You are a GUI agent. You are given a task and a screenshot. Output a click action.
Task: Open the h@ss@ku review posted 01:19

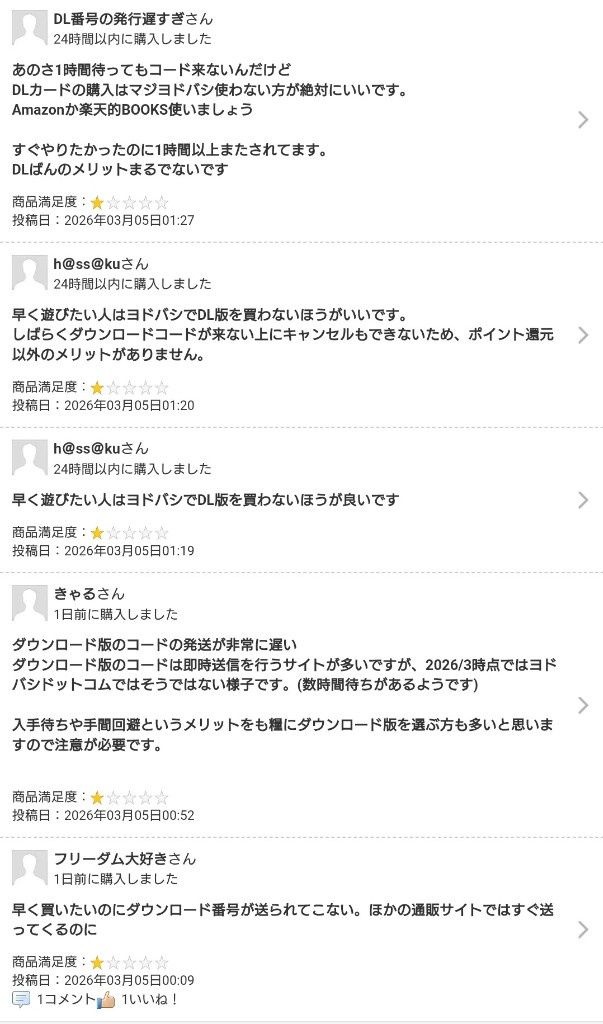[584, 500]
